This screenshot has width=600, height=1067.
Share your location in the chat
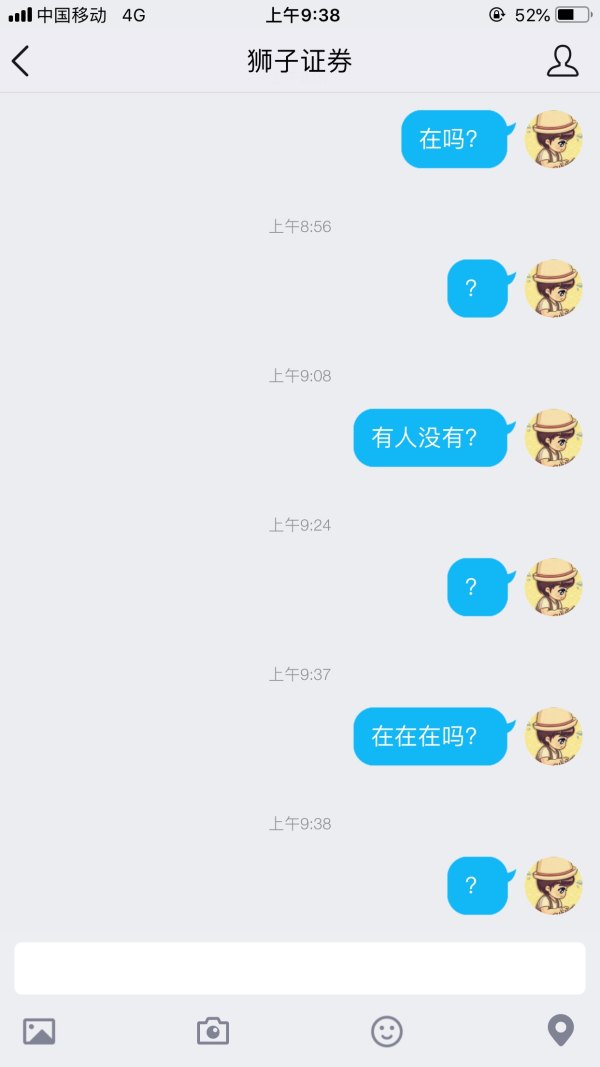[x=561, y=1030]
